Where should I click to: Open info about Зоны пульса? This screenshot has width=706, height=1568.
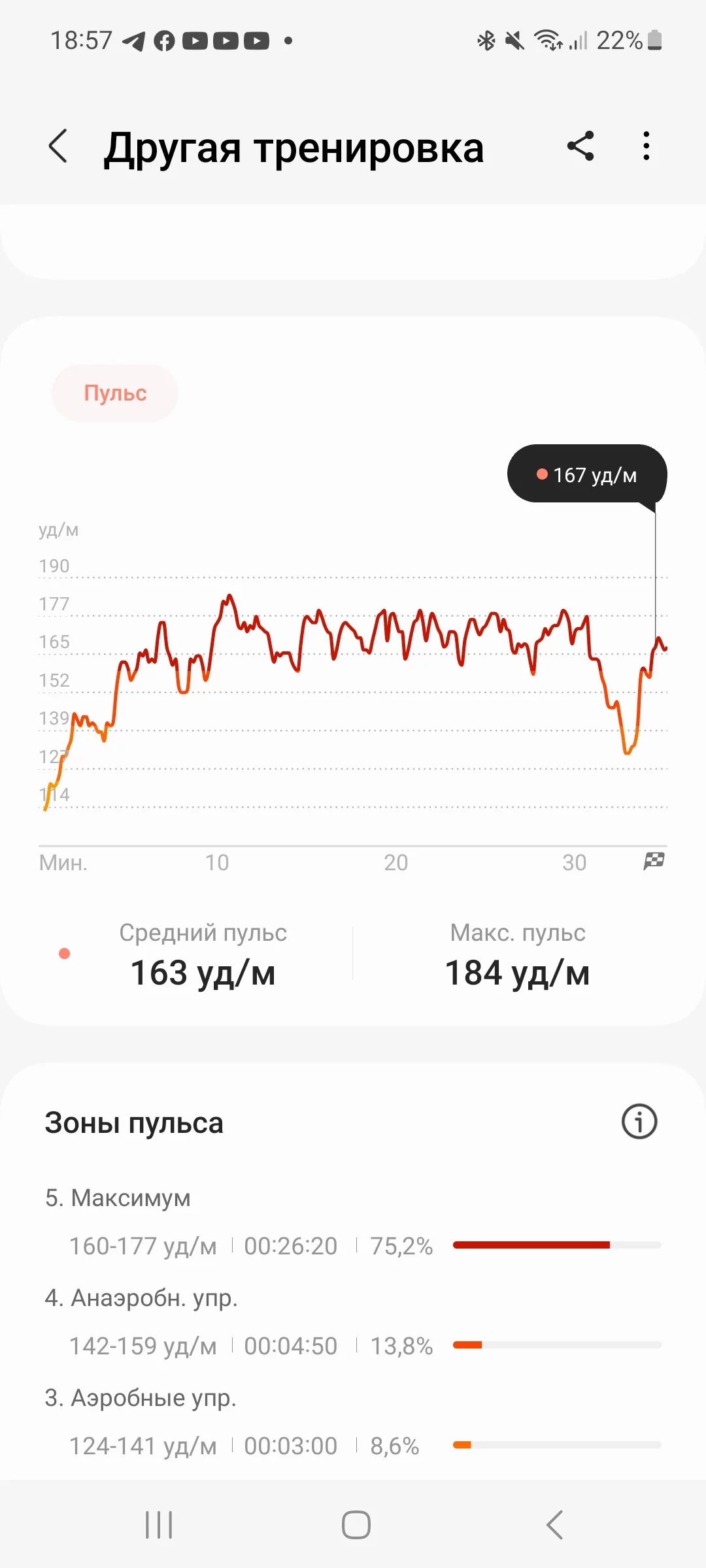pos(639,1122)
